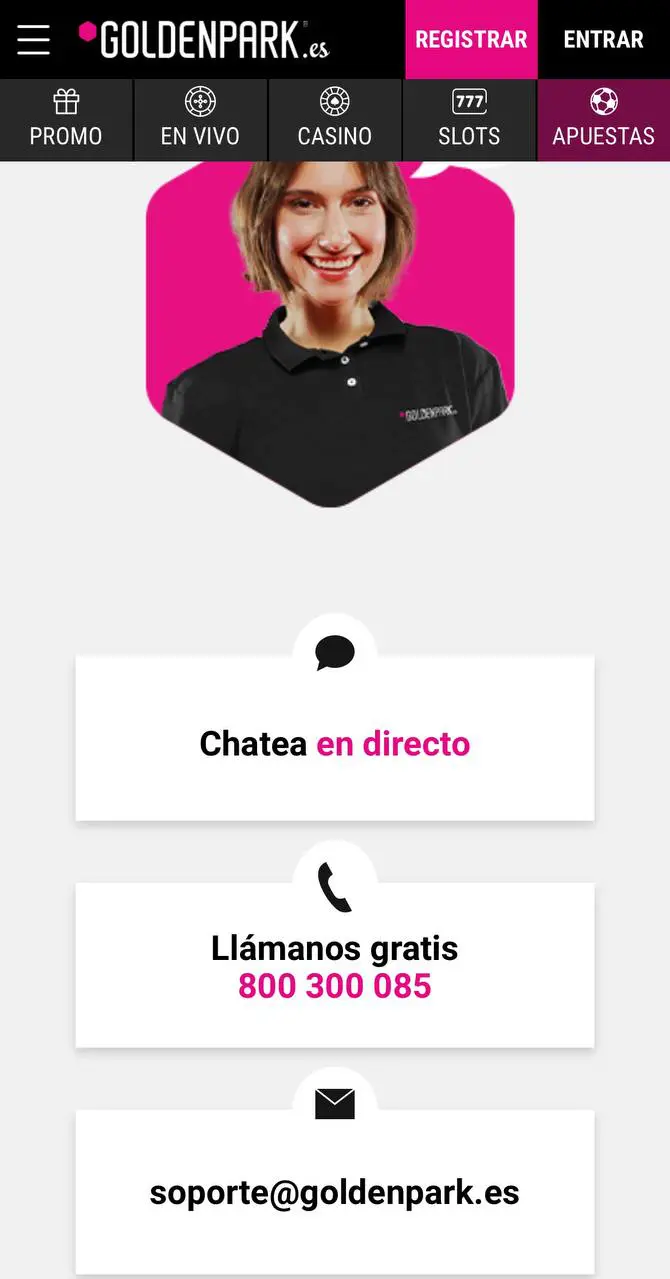Select the SLOTS tab
This screenshot has width=670, height=1279.
[469, 120]
